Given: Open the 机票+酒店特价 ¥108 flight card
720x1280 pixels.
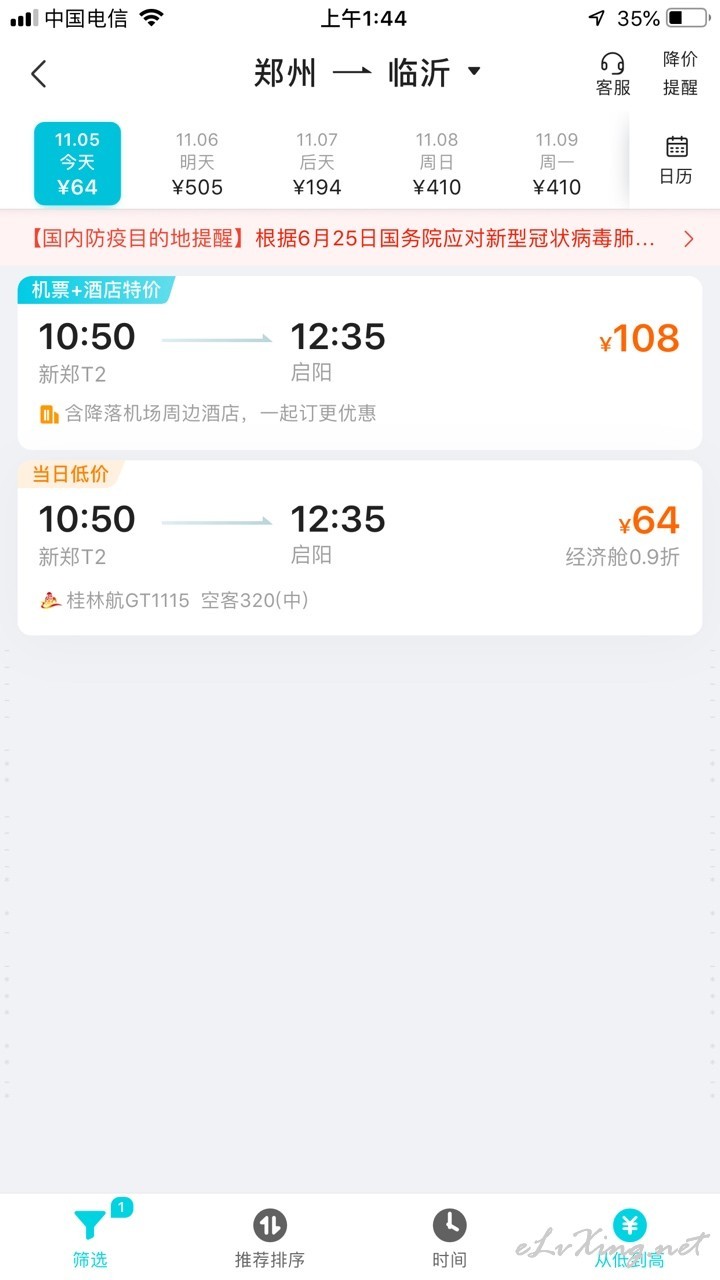Looking at the screenshot, I should [x=360, y=363].
